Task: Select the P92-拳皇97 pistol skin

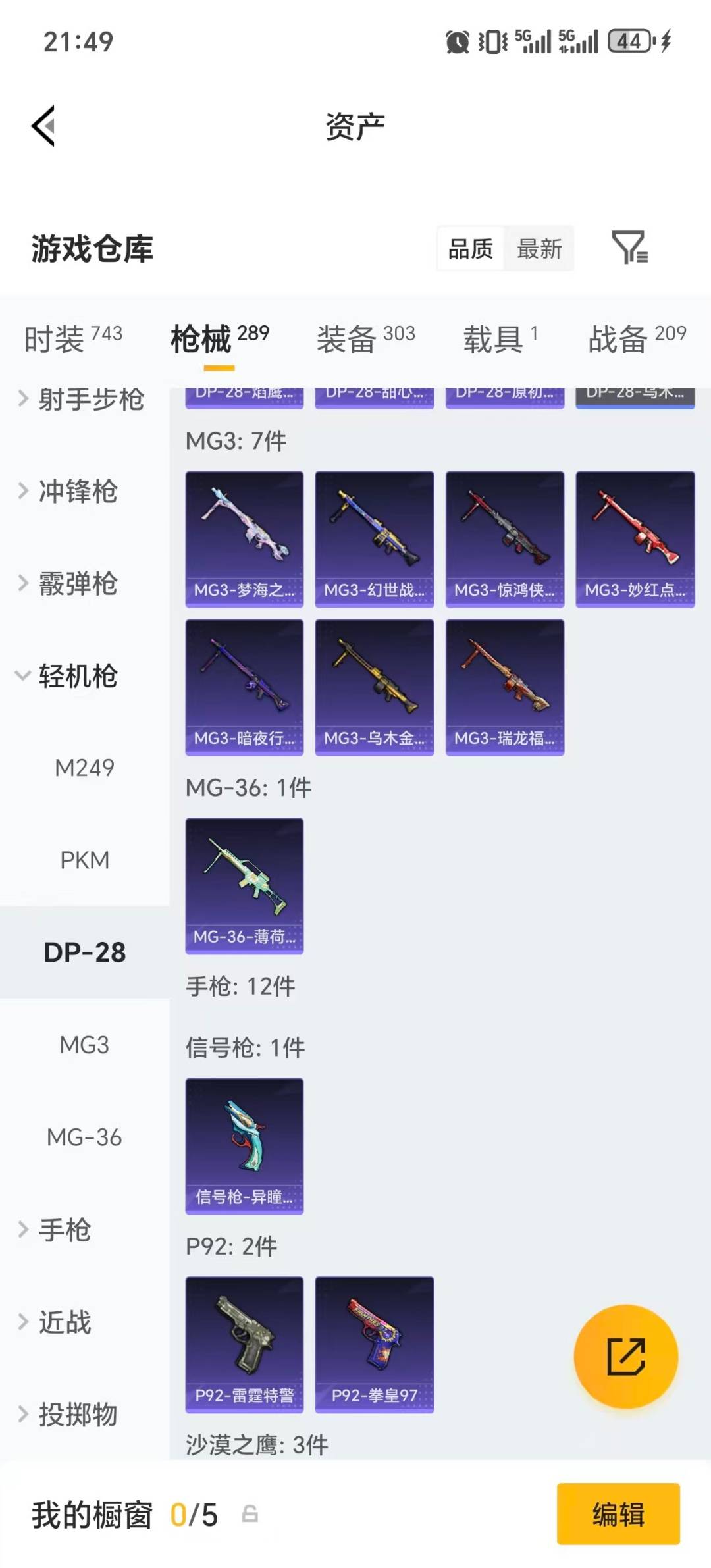Action: (x=374, y=1343)
